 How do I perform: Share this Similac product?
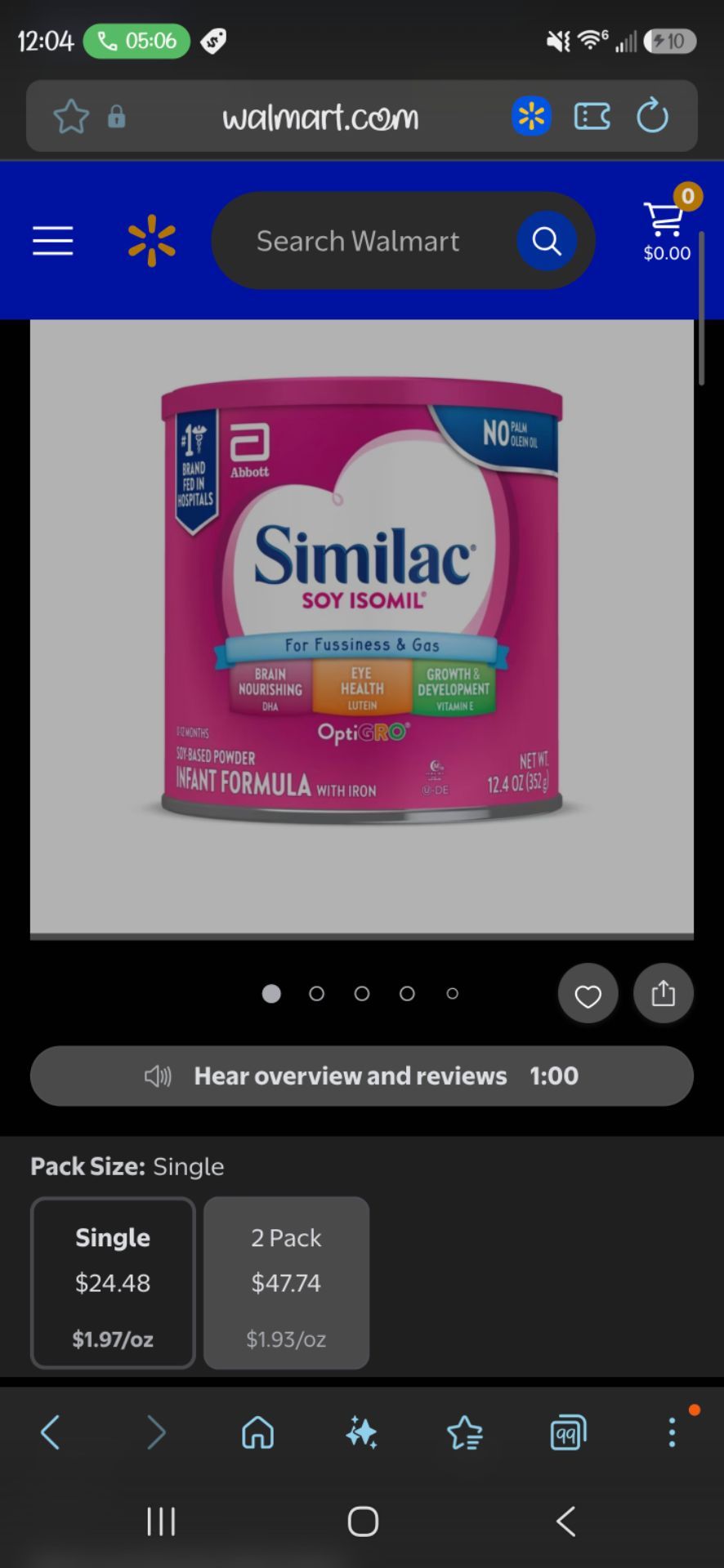point(664,994)
